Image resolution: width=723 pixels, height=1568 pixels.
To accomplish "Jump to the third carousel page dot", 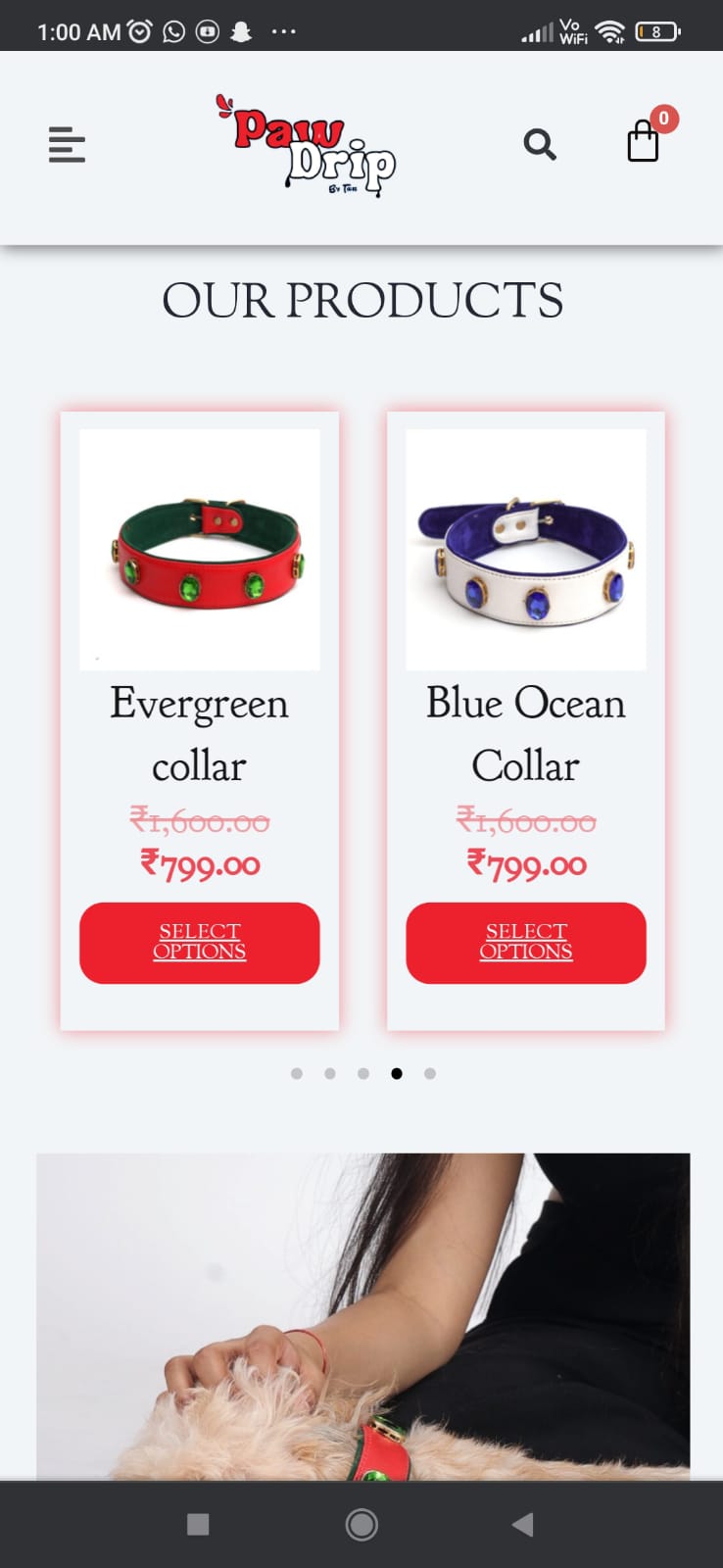I will 363,1074.
